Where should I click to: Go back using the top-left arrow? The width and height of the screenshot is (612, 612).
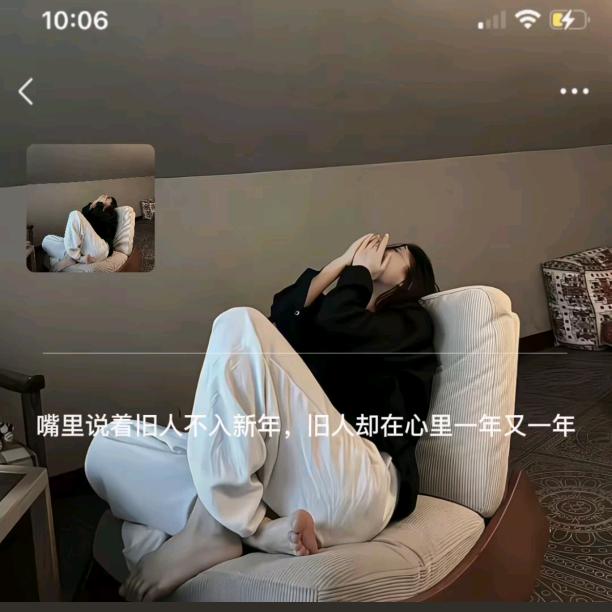coord(26,92)
